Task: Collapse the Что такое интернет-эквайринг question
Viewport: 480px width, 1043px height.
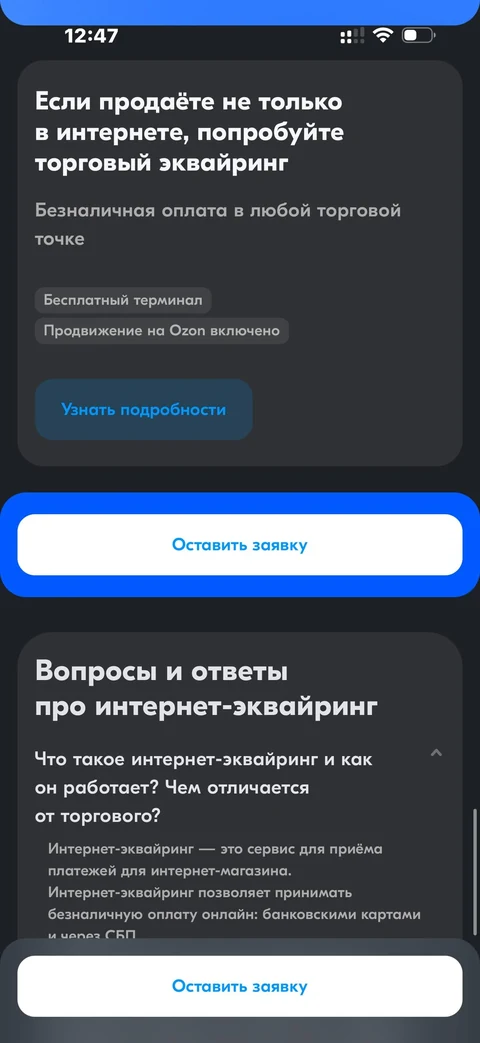Action: [x=436, y=753]
